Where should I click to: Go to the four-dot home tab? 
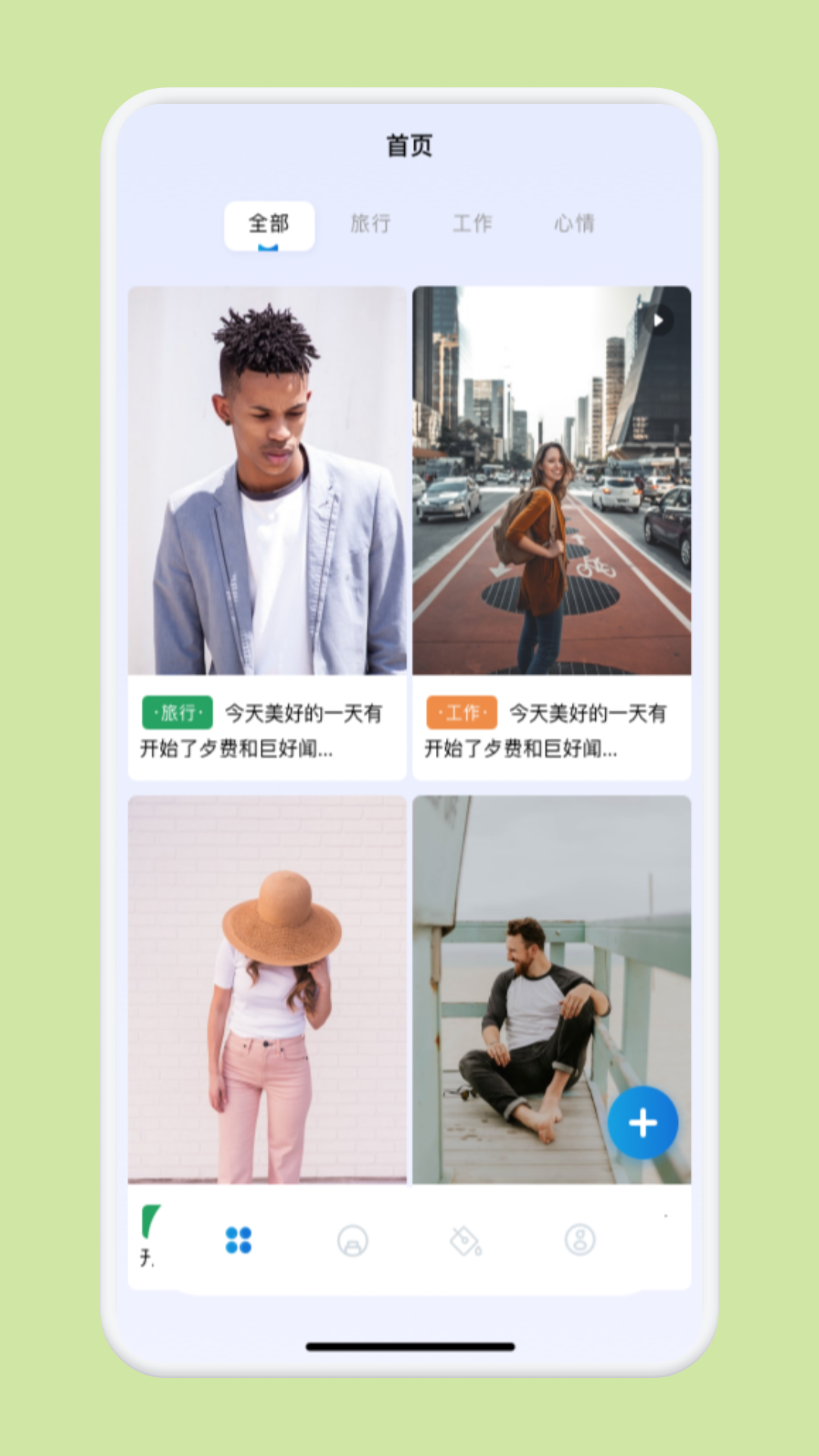coord(239,1241)
